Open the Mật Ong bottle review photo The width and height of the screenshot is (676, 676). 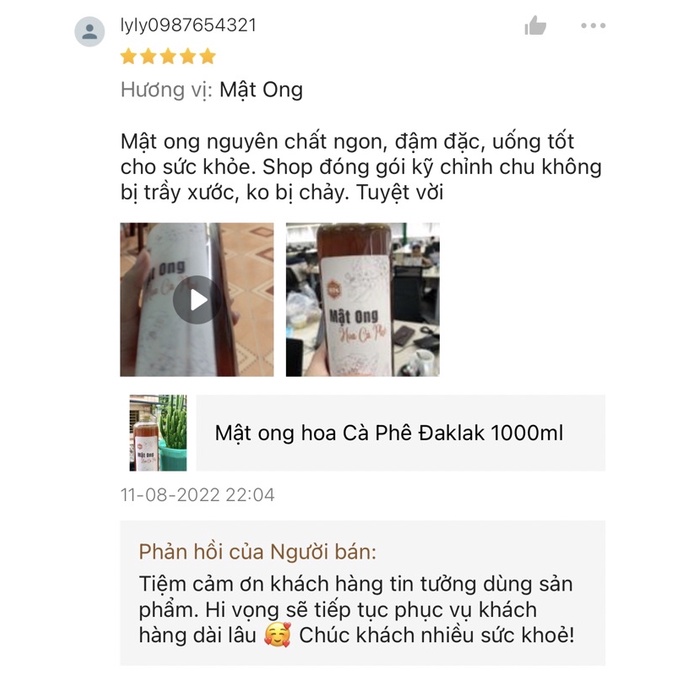click(x=363, y=299)
